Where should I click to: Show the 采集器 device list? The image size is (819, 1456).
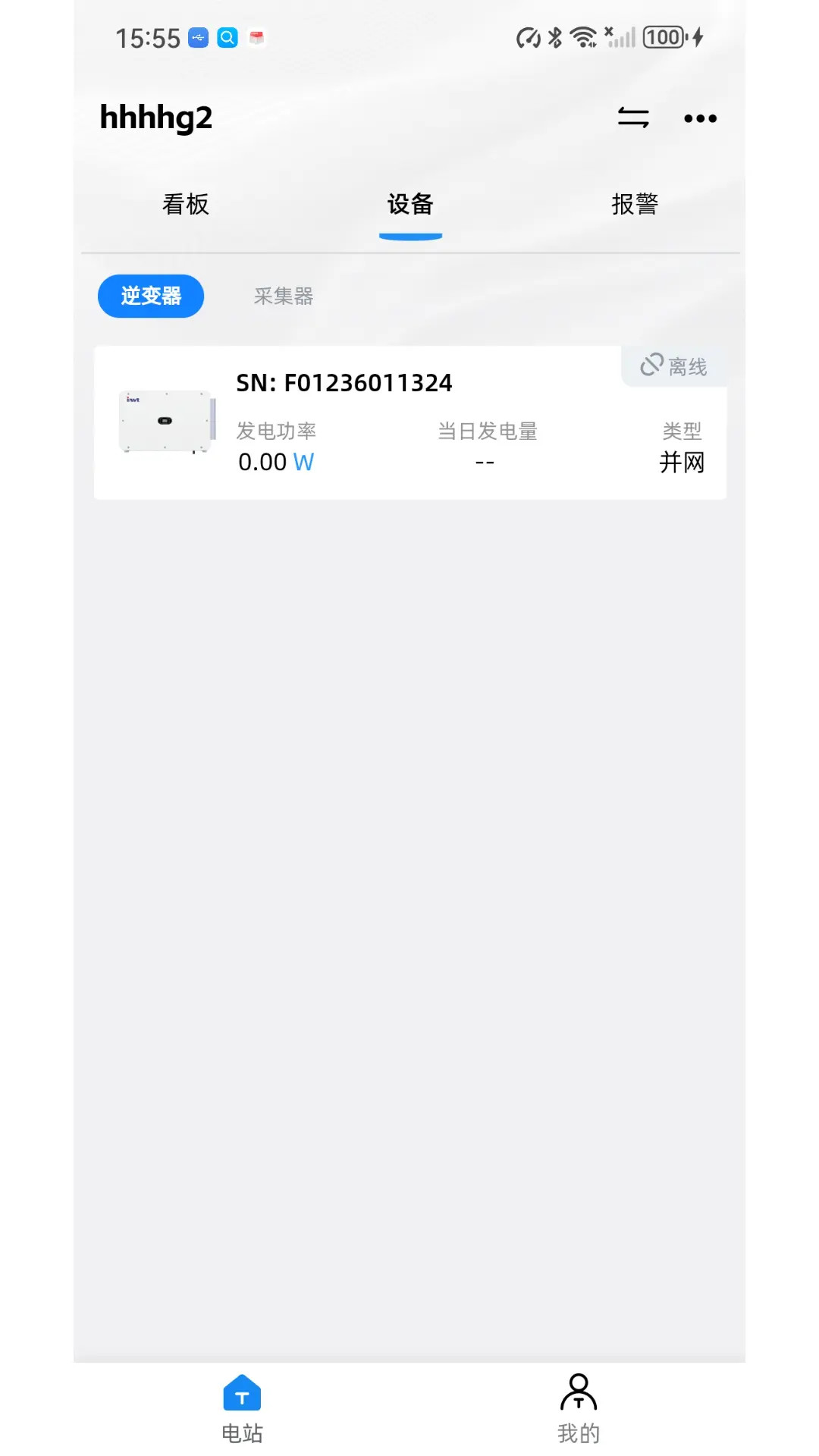[284, 296]
